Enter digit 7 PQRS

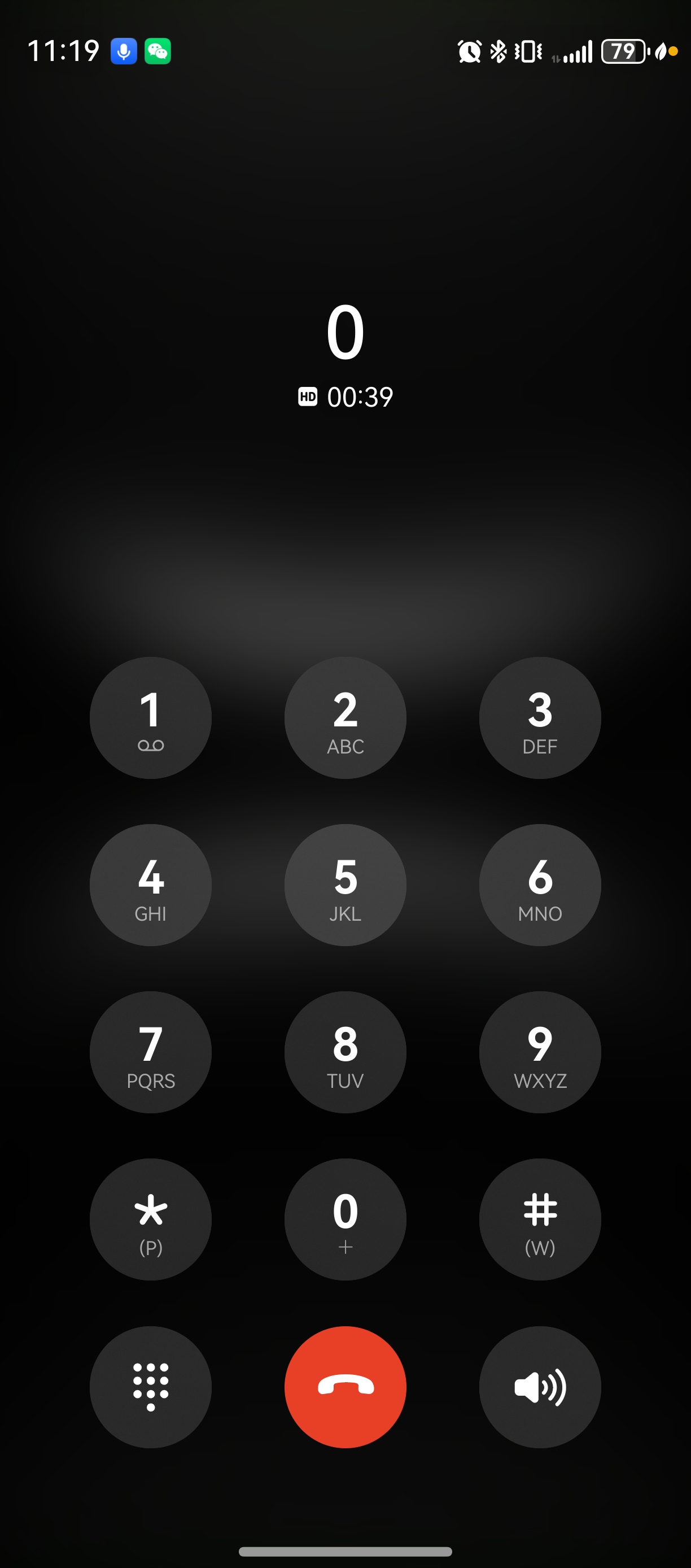click(x=150, y=1052)
